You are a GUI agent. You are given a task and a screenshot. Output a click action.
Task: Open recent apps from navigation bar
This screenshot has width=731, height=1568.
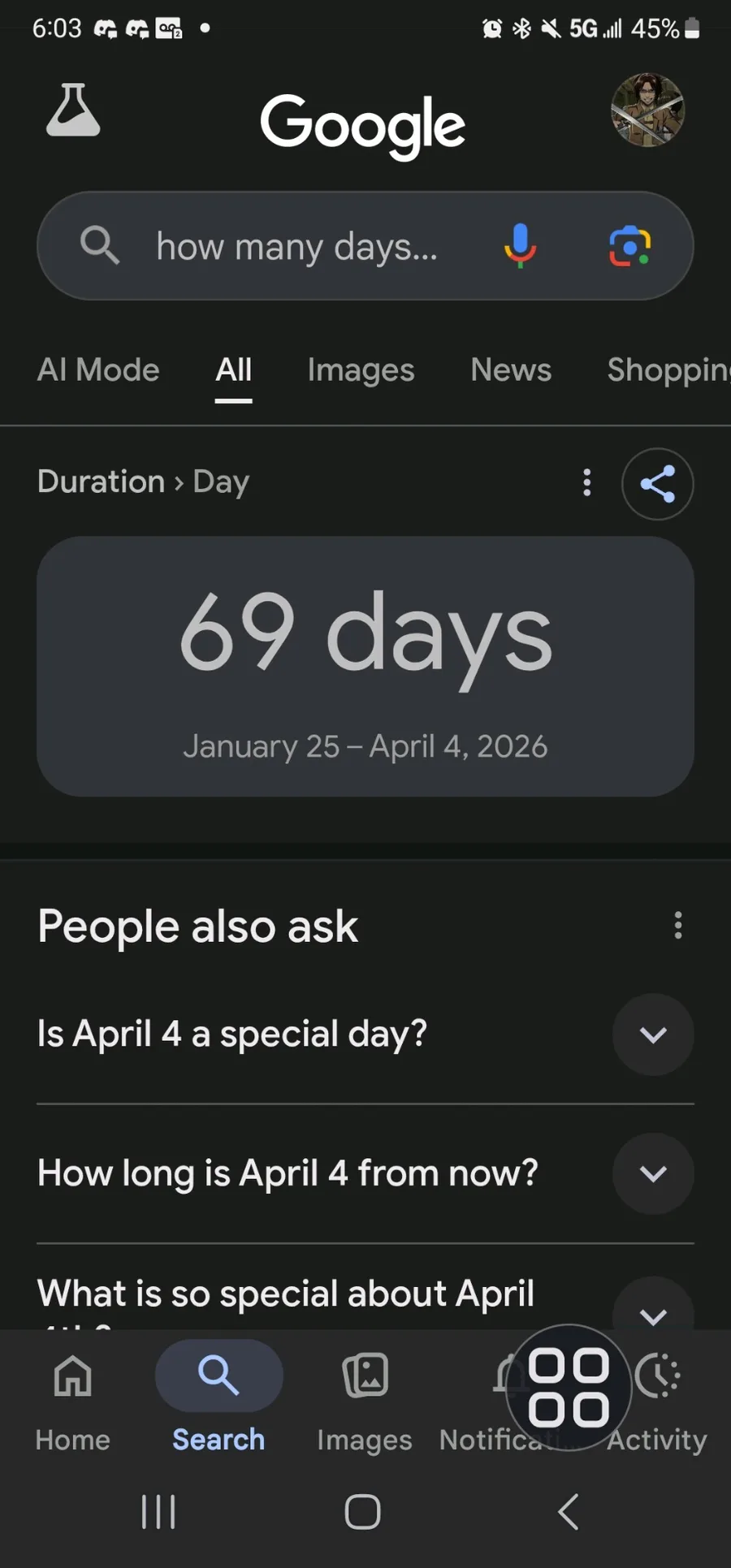[158, 1512]
